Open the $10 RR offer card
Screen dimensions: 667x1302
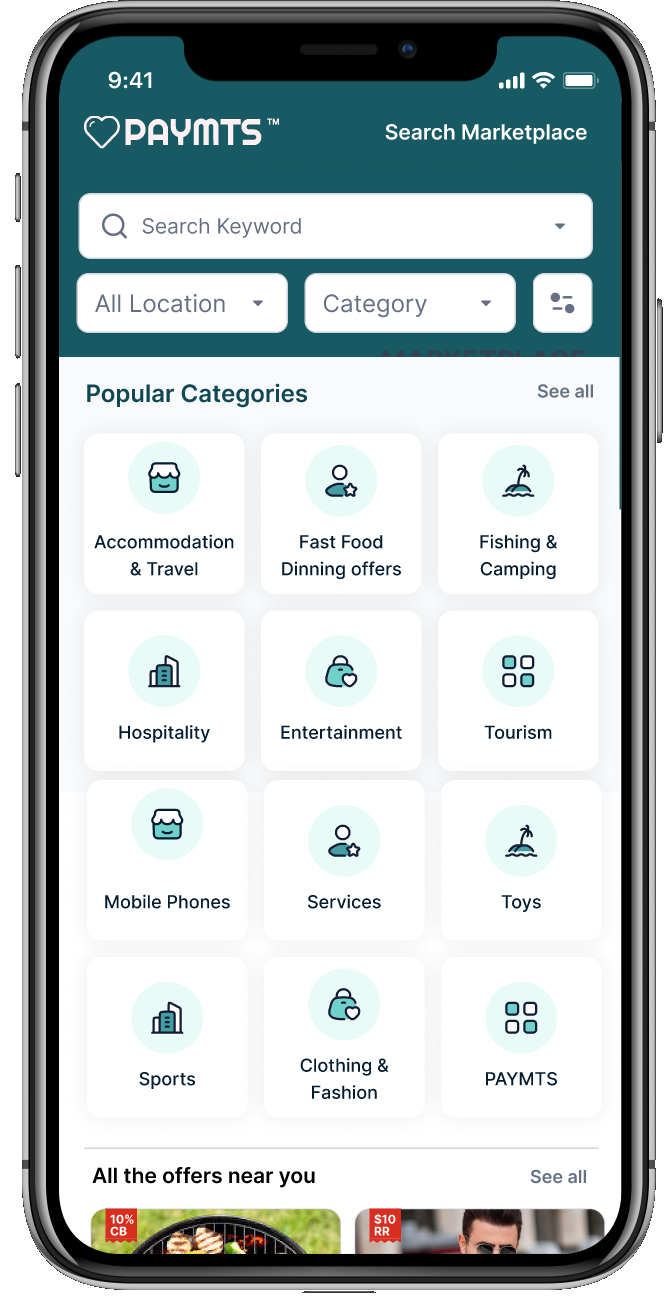pos(480,1231)
